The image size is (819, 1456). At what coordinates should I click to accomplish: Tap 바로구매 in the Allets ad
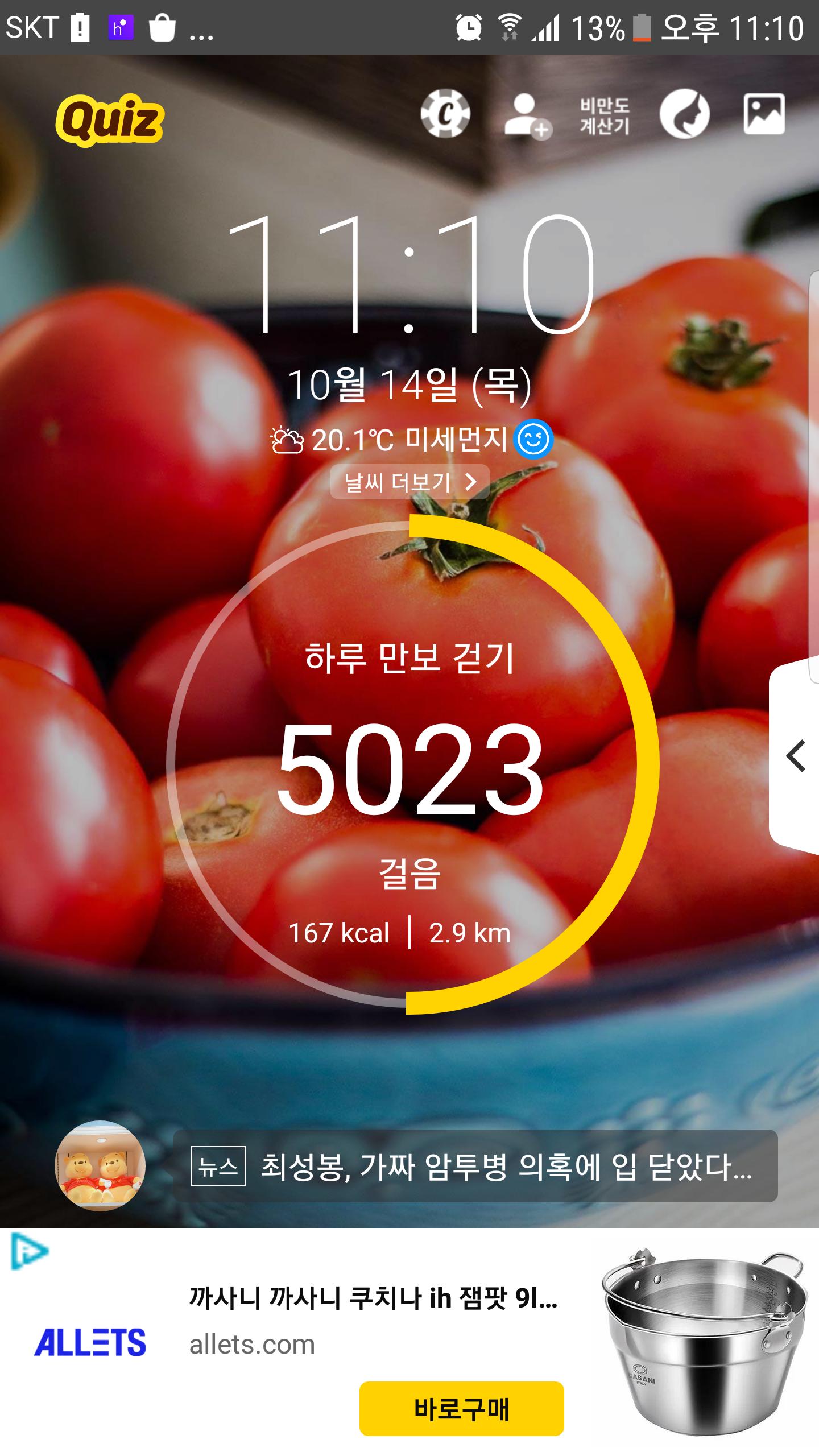tap(461, 1408)
